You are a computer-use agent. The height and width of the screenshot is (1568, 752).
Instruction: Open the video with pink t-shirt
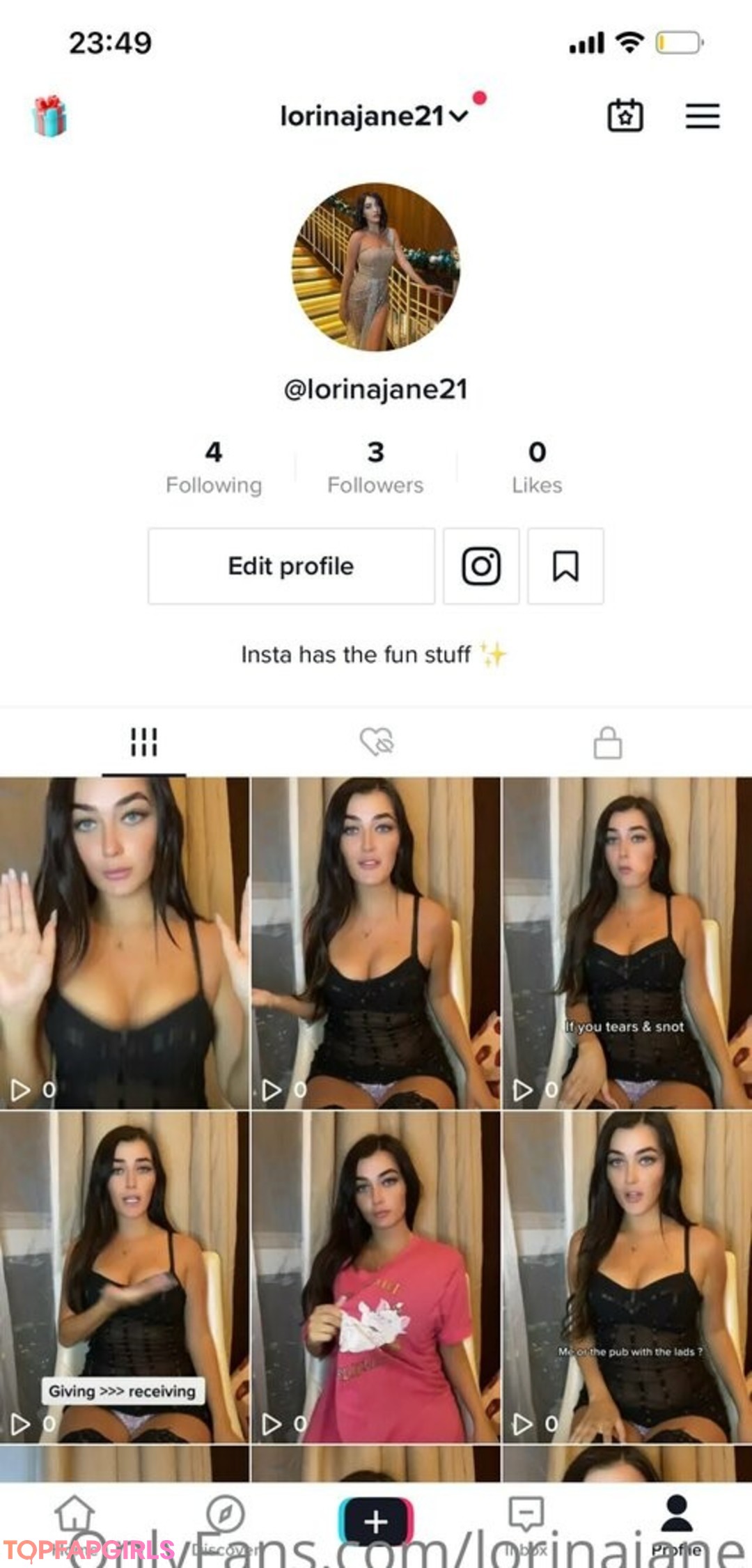click(x=375, y=1276)
